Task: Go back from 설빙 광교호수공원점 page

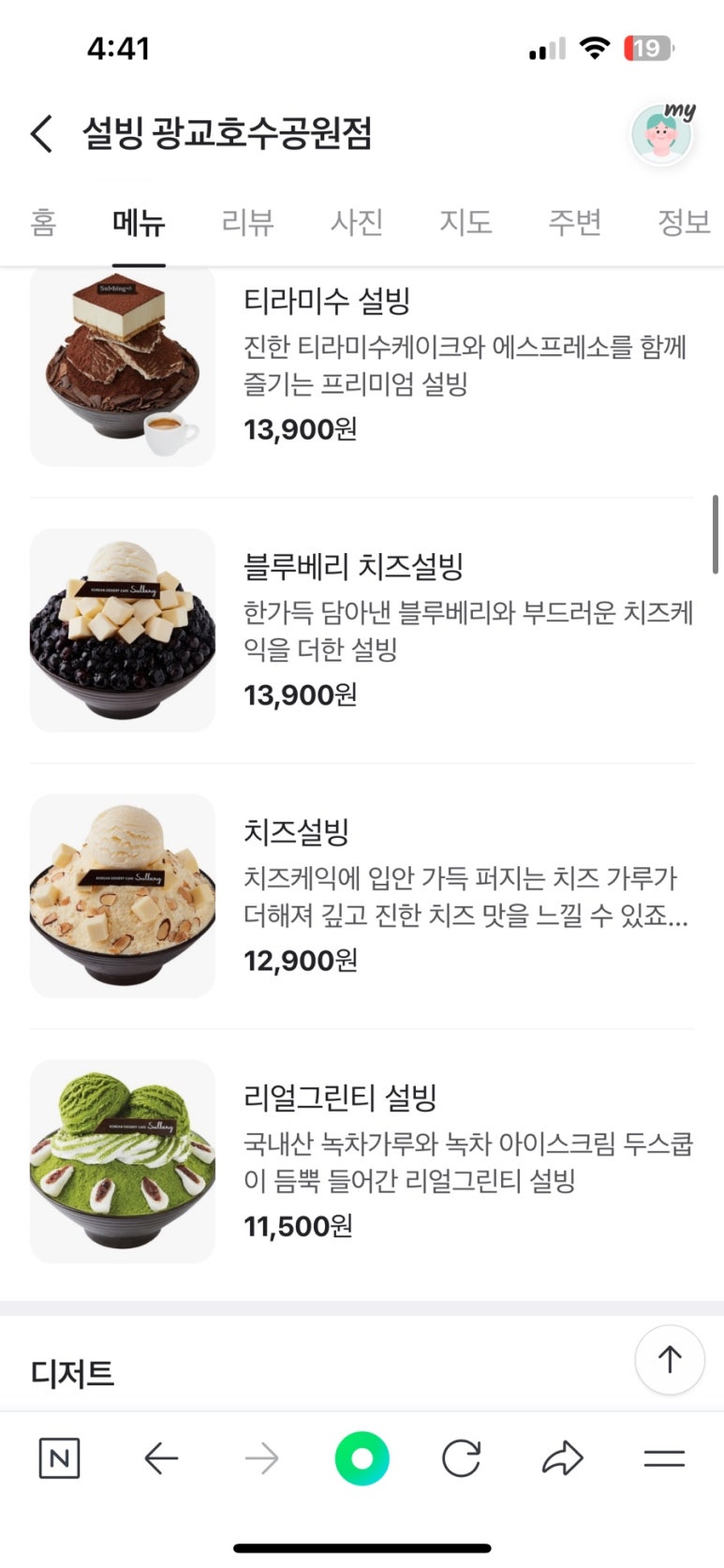Action: [42, 134]
